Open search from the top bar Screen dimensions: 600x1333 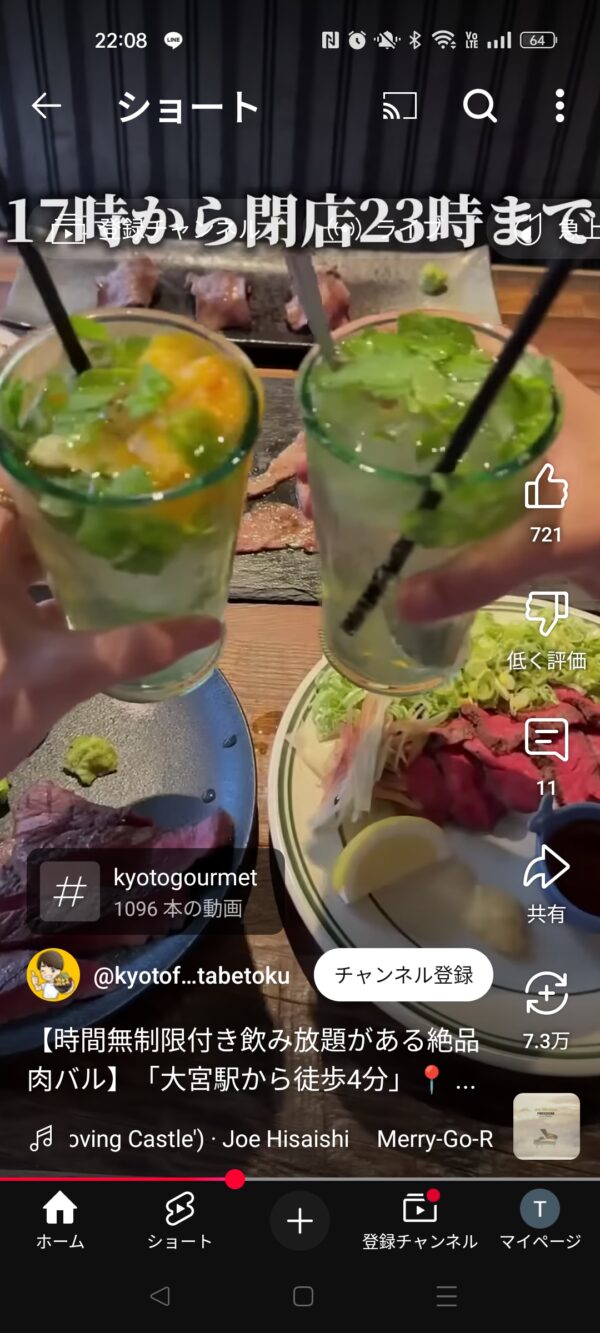tap(480, 106)
